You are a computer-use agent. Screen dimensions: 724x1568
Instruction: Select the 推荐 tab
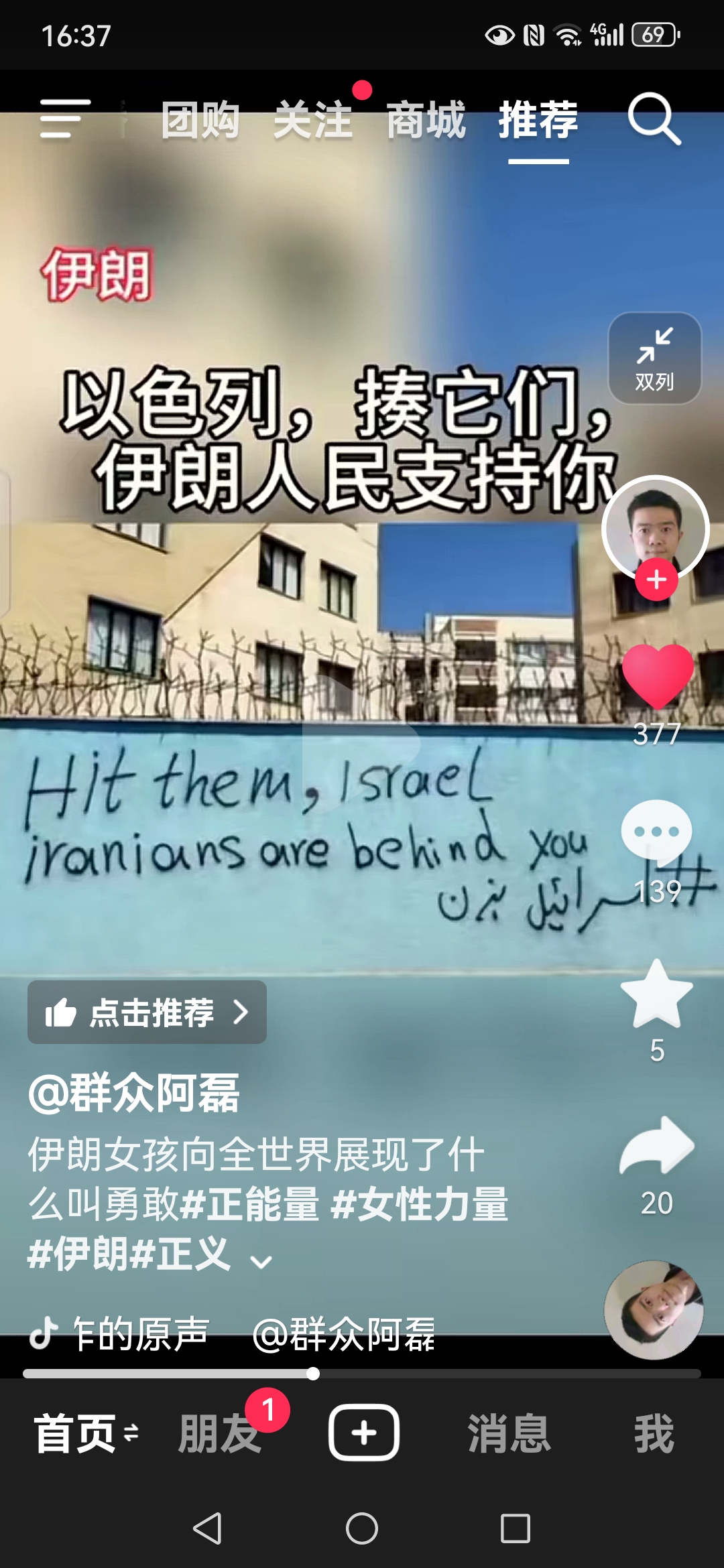[538, 121]
